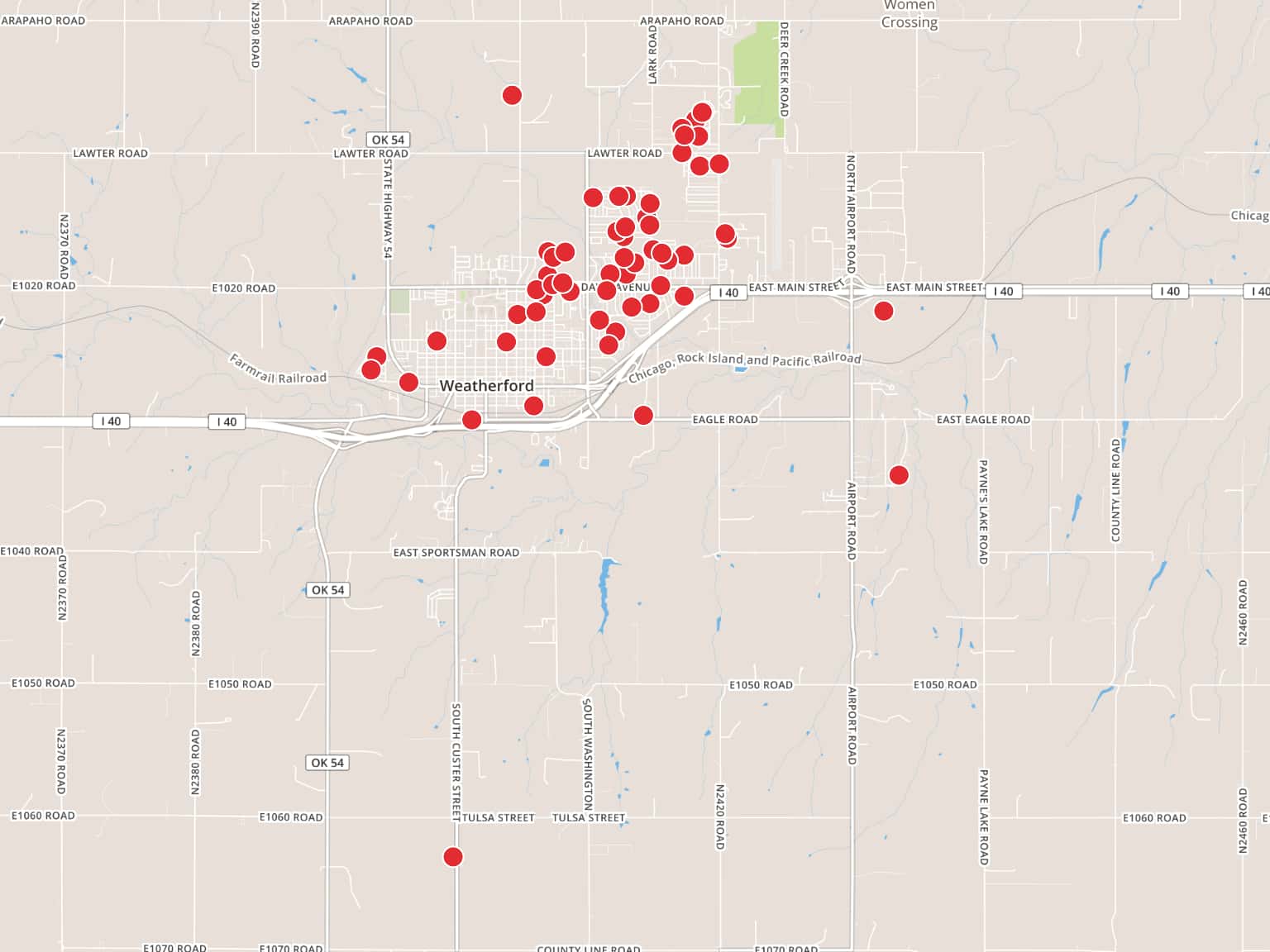Open the marker on I 40 below the Weatherford label
The image size is (1270, 952).
click(x=471, y=420)
